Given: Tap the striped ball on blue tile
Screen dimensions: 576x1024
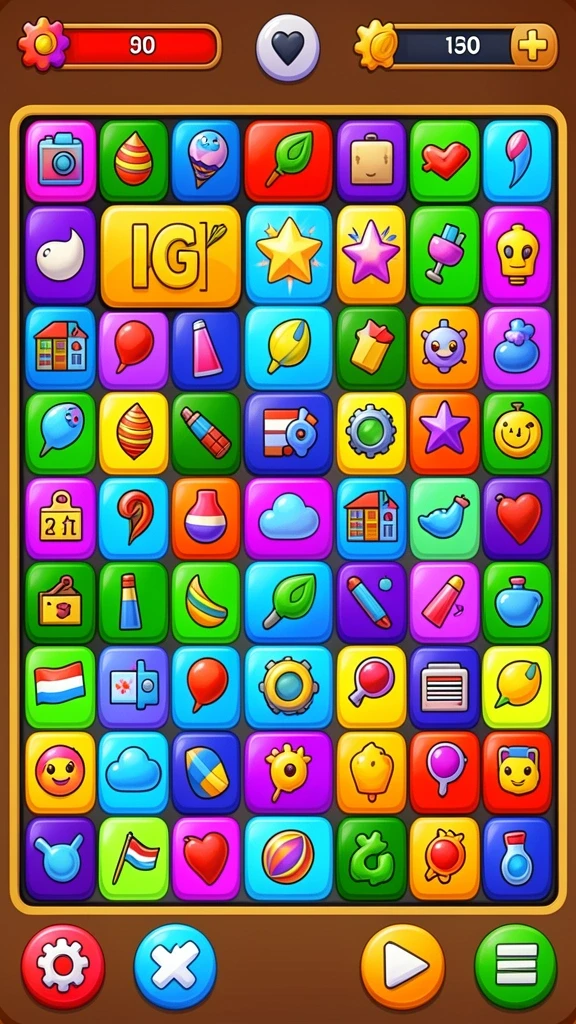Looking at the screenshot, I should [x=288, y=857].
